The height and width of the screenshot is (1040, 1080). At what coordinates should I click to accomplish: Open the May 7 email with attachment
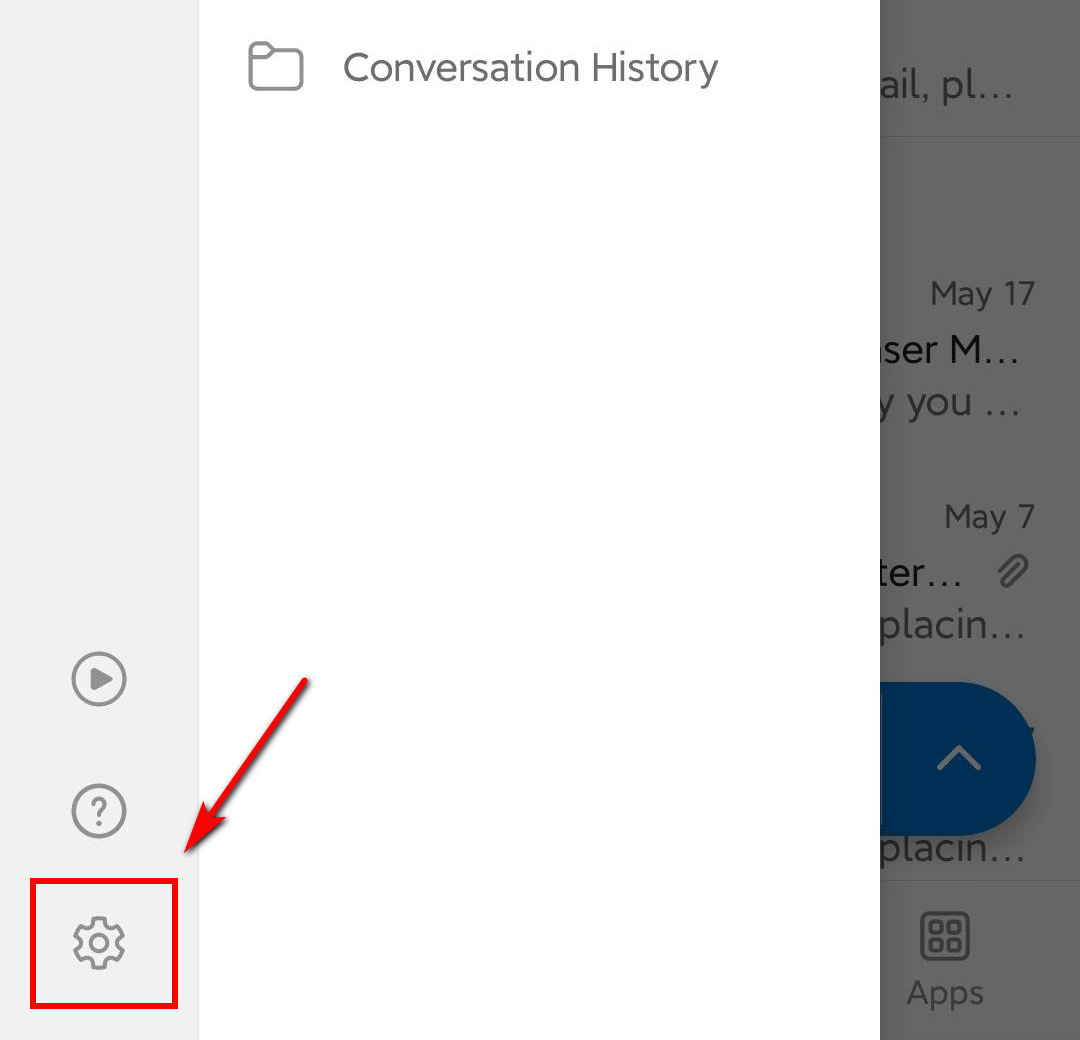click(x=958, y=574)
